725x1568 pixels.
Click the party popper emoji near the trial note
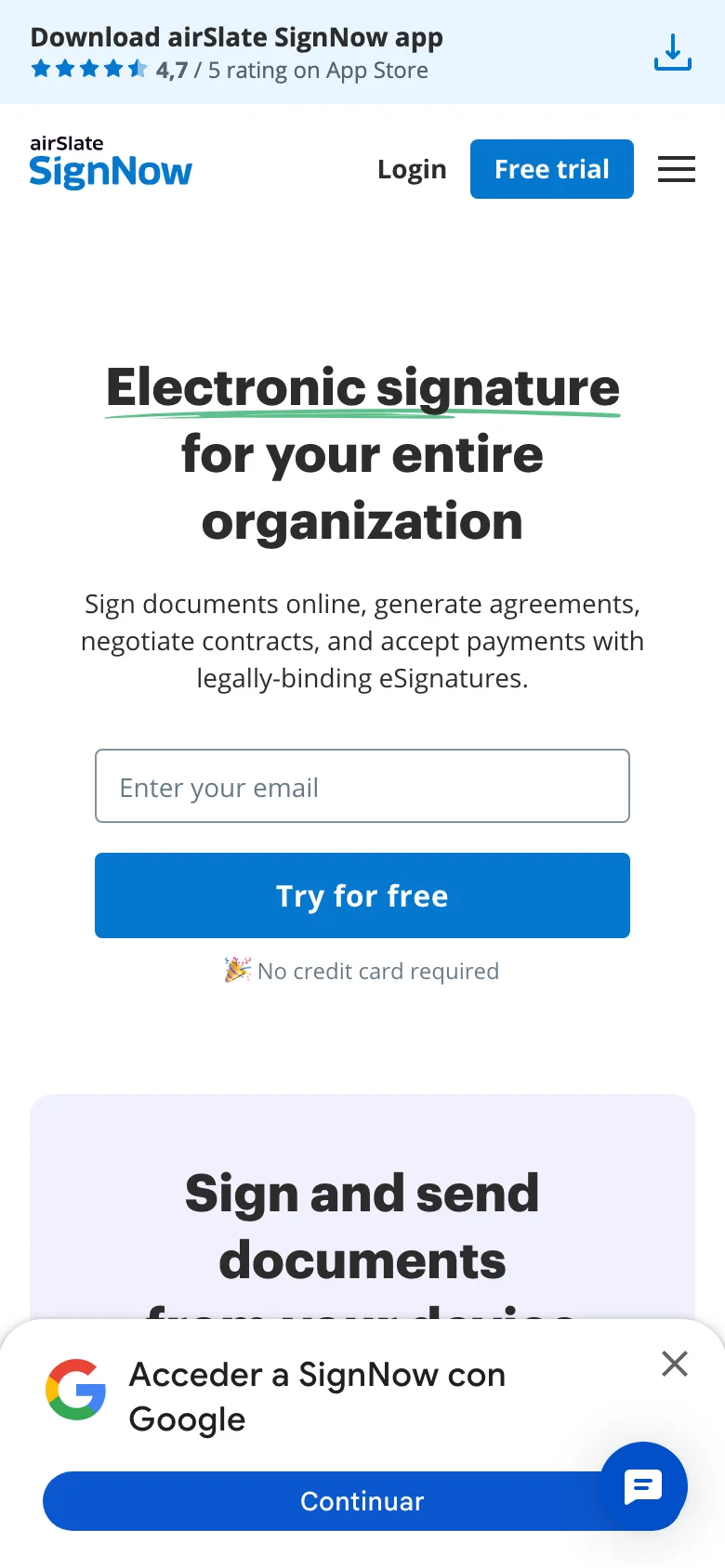237,970
